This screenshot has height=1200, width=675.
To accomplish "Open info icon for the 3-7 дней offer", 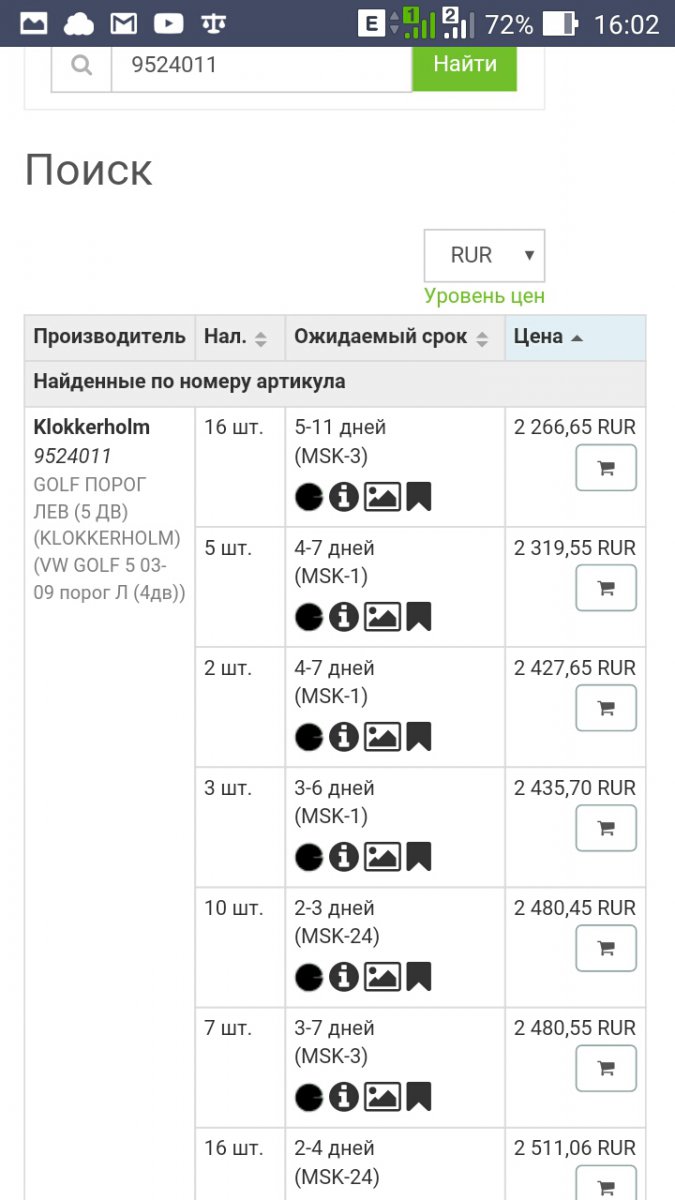I will click(344, 1096).
